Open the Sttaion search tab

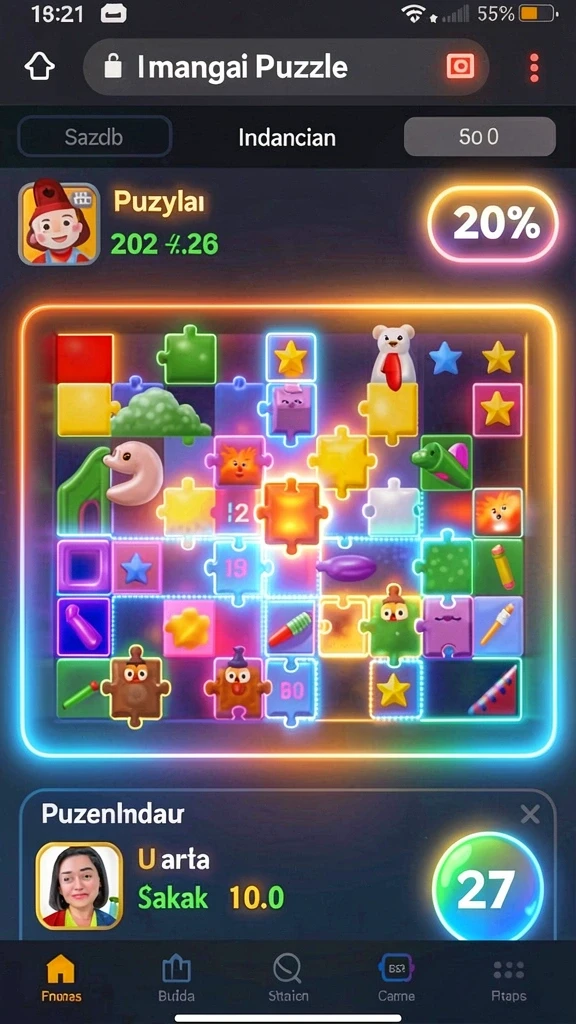pos(287,978)
